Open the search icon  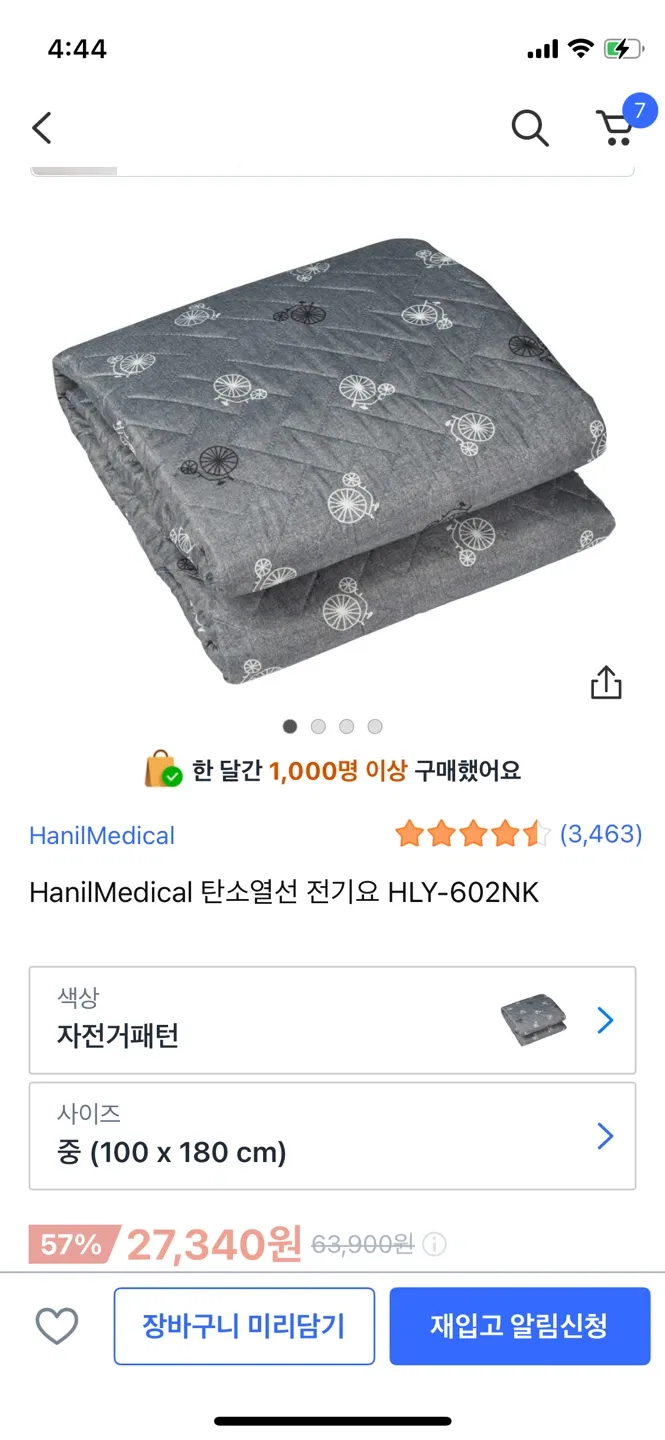click(x=529, y=128)
